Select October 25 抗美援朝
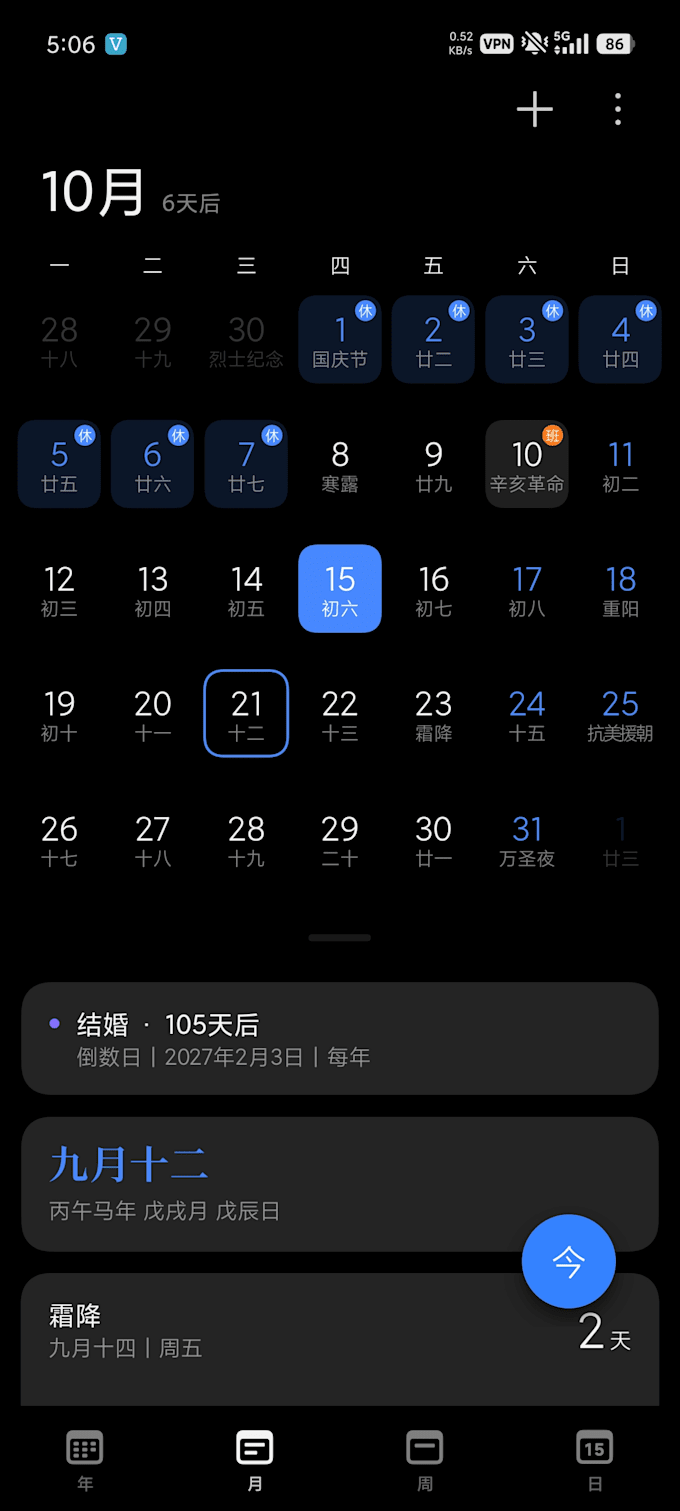Image resolution: width=680 pixels, height=1511 pixels. [620, 714]
